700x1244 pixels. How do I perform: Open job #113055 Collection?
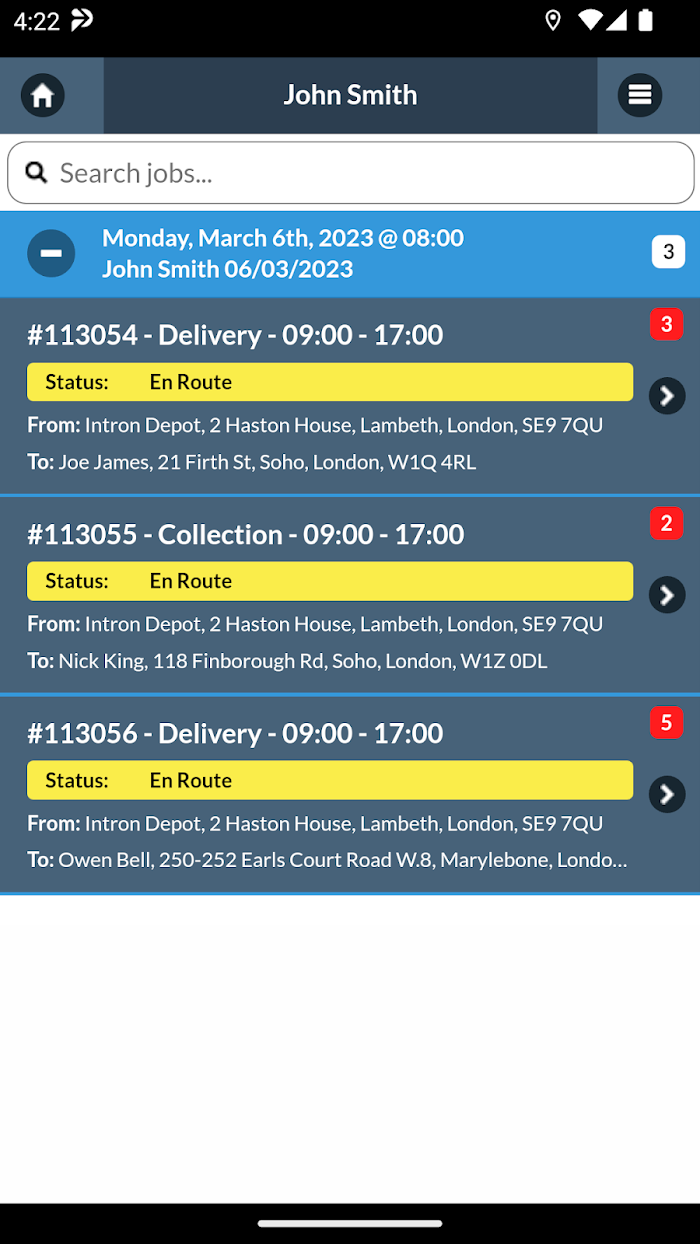click(245, 534)
